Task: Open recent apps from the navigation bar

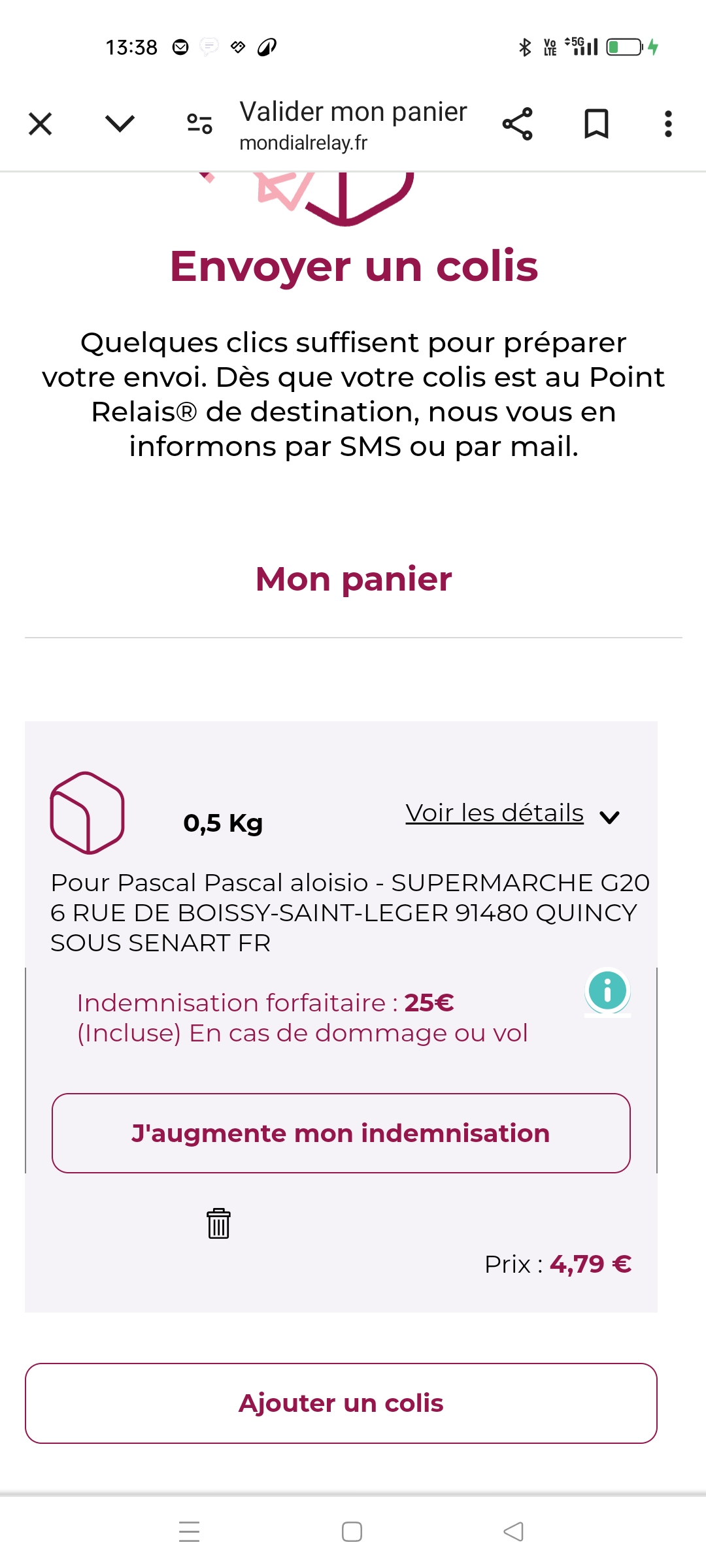Action: (x=189, y=1531)
